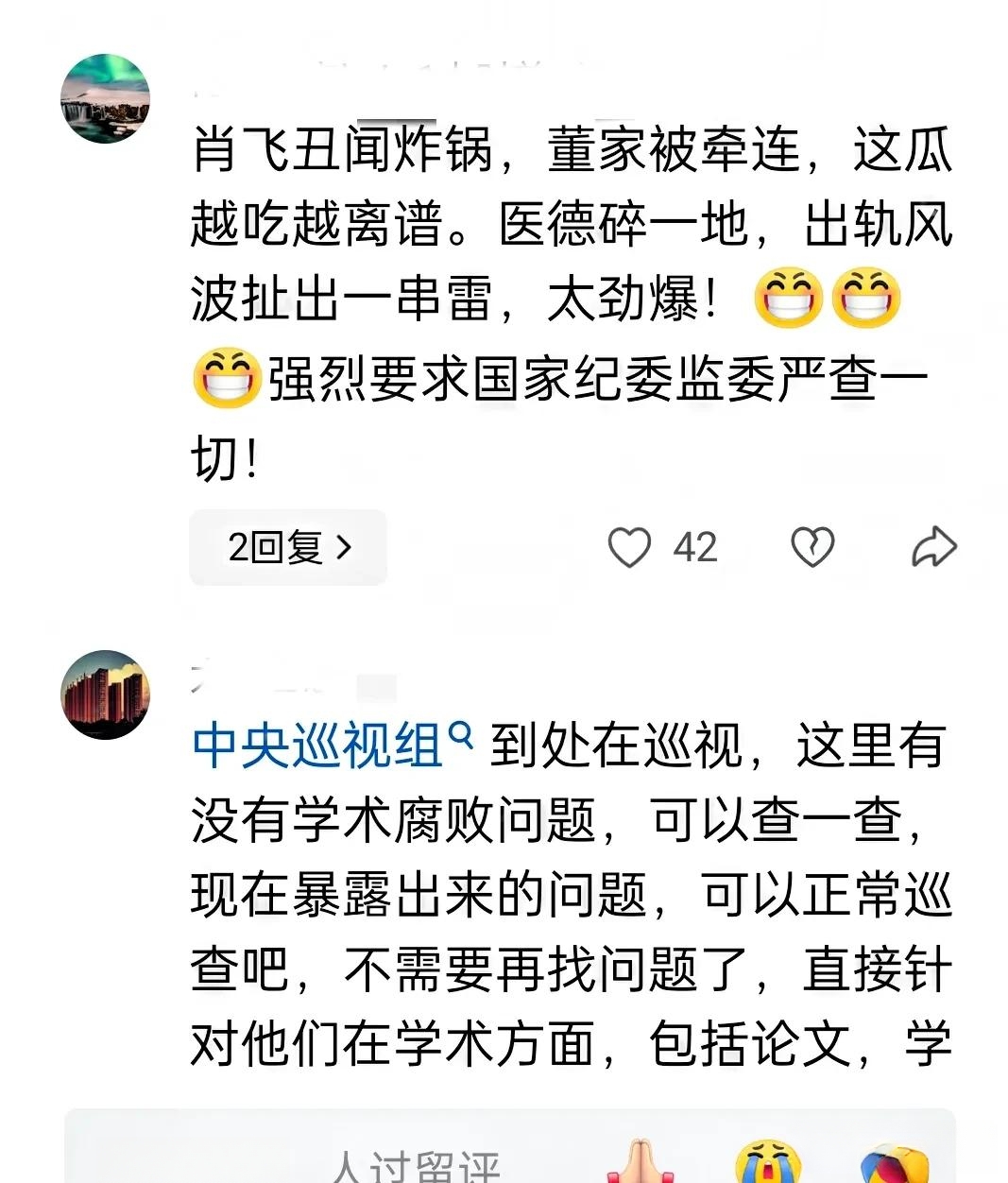Viewport: 1008px width, 1183px height.
Task: Like the comment with 42 likes
Action: click(629, 547)
